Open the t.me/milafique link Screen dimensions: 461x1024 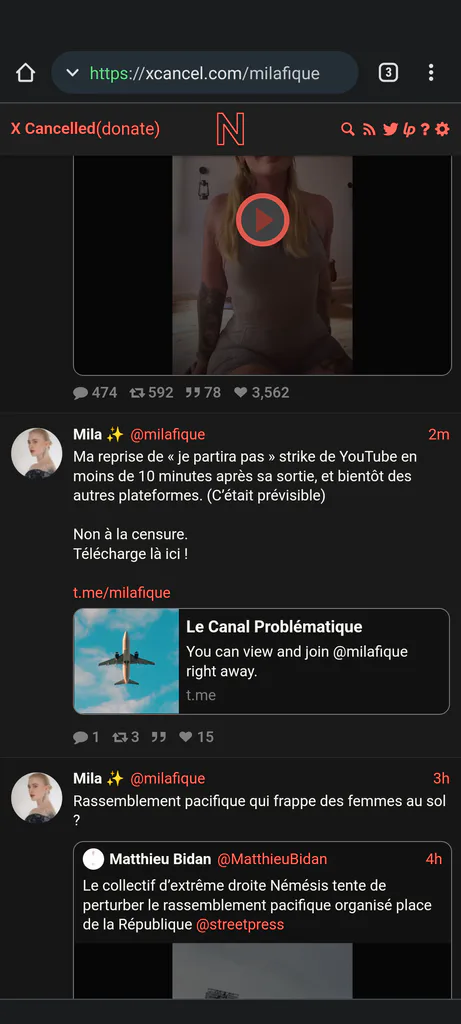click(x=121, y=592)
